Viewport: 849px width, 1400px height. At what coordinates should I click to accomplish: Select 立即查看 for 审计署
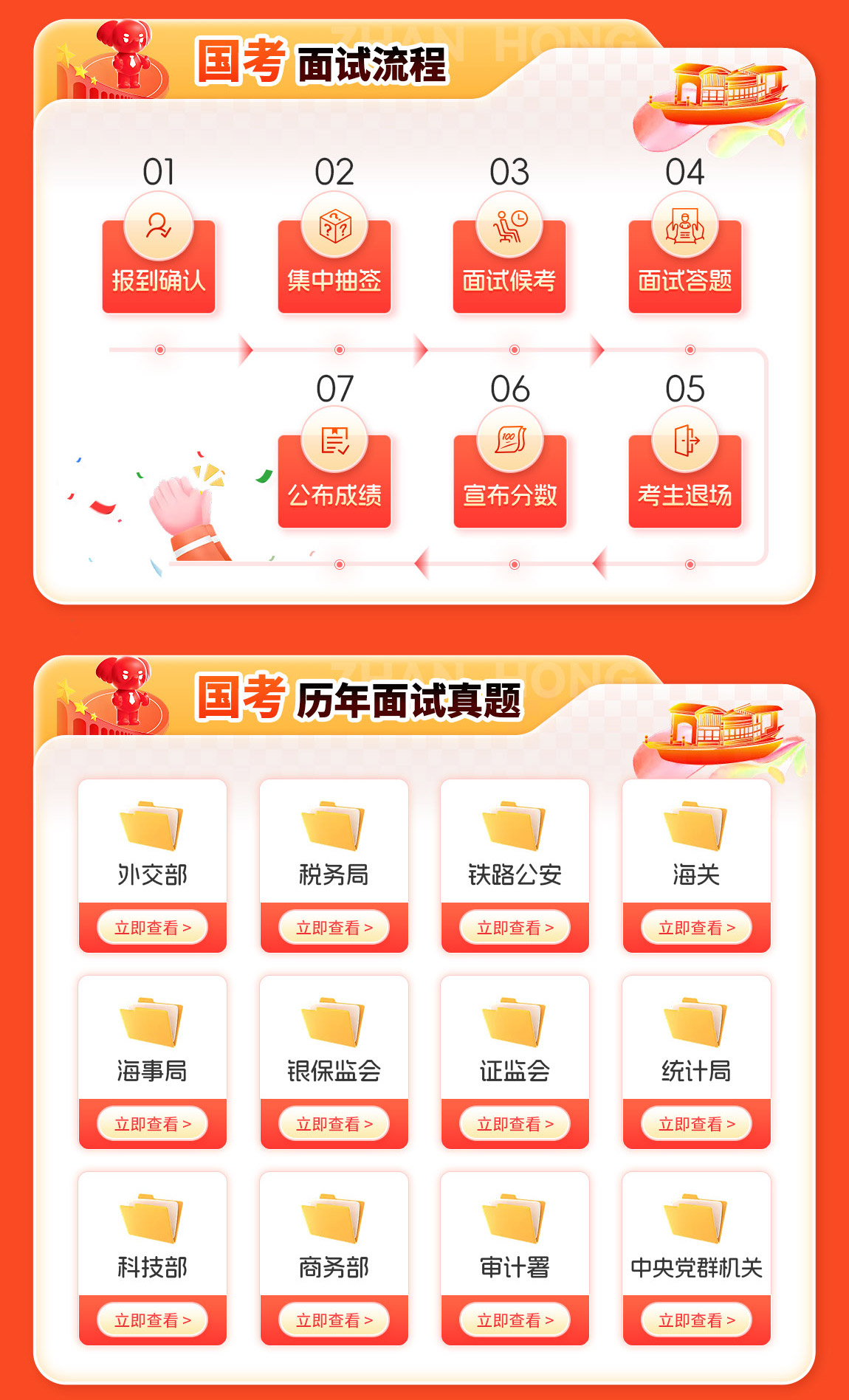click(x=515, y=1320)
